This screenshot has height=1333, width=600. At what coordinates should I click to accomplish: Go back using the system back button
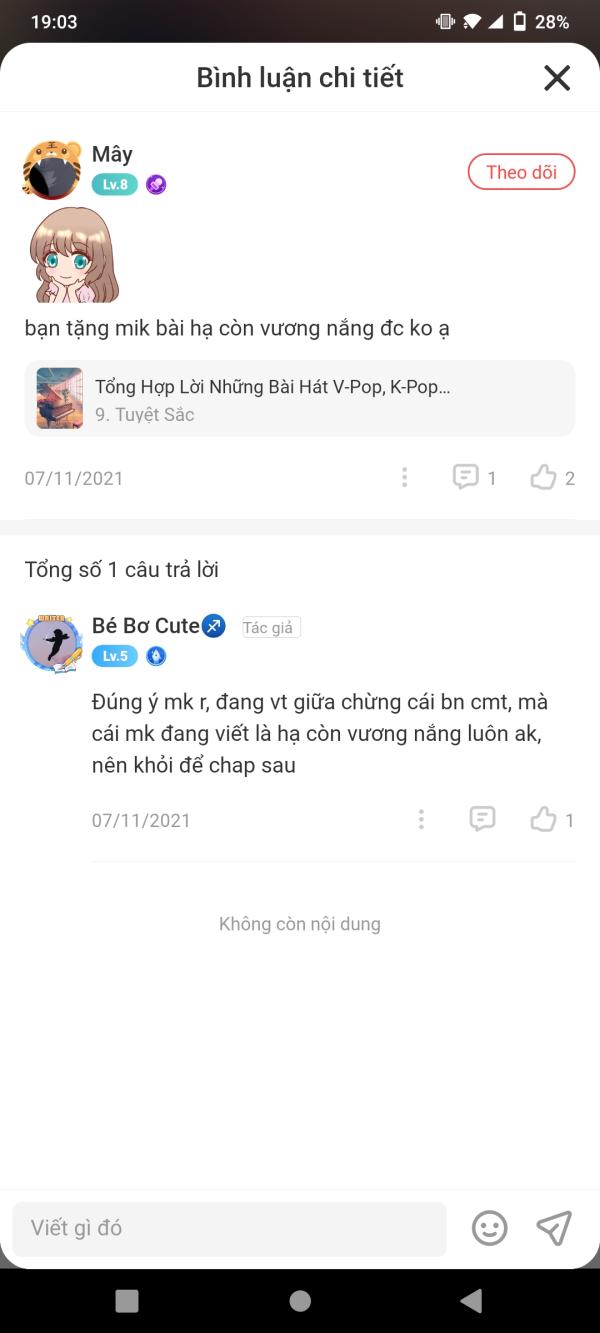click(x=471, y=1300)
